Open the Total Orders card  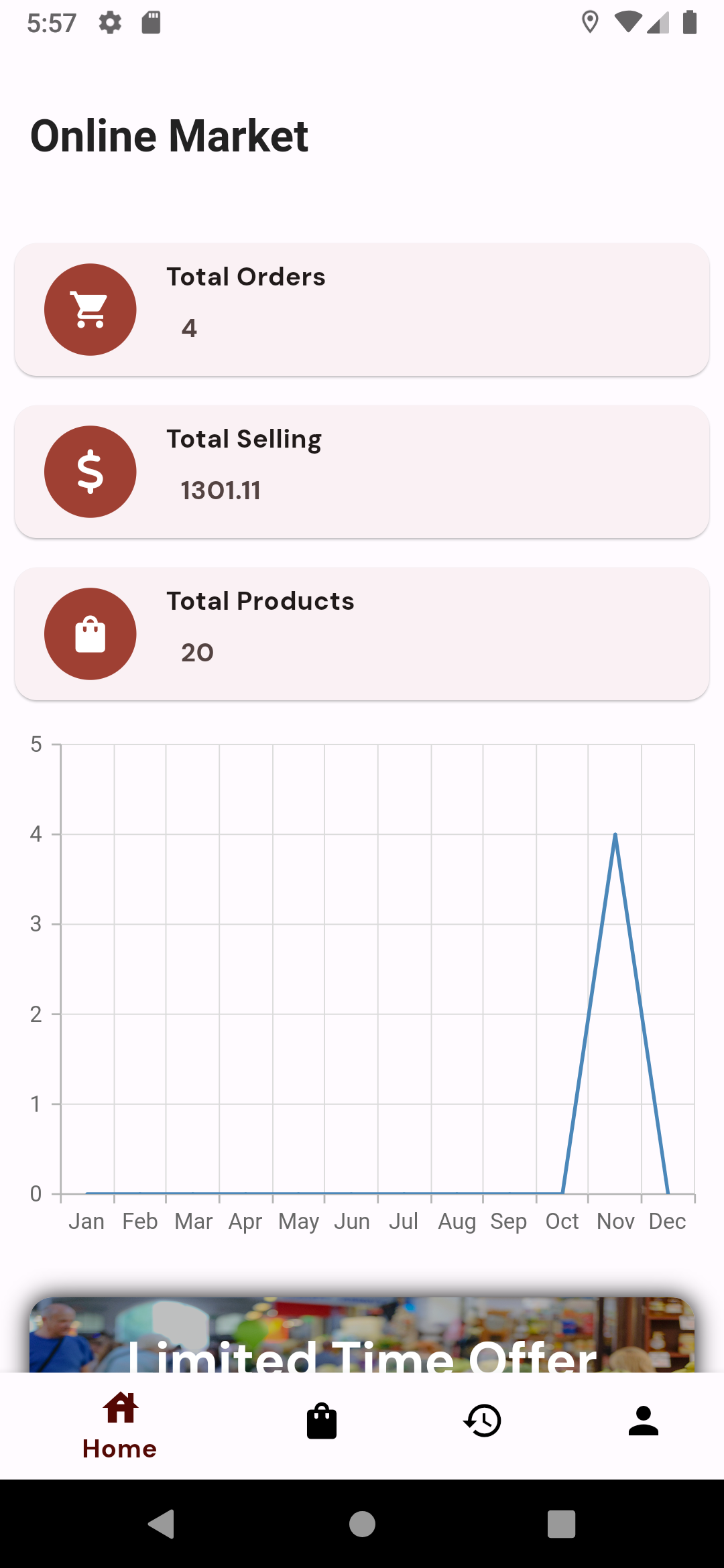362,310
